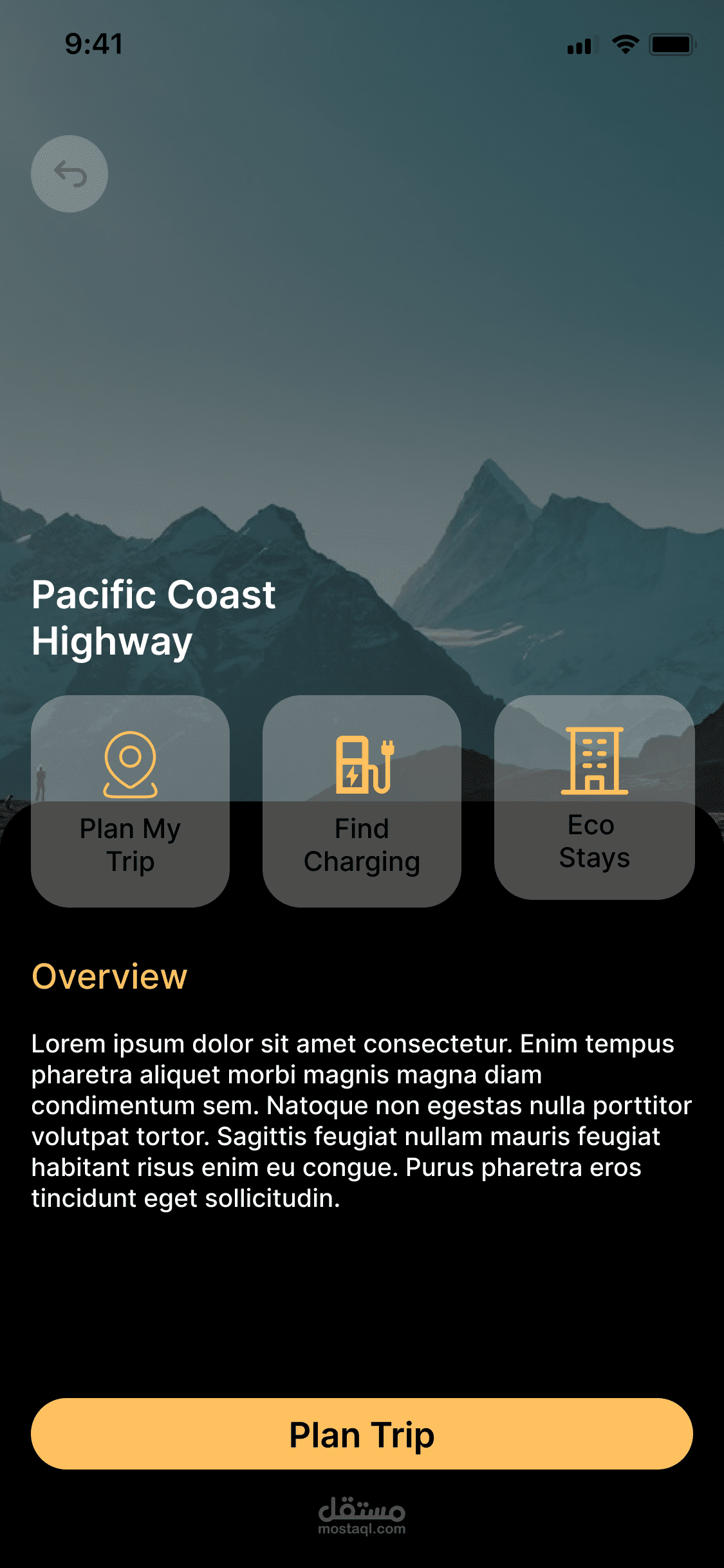Tap the Wi-Fi status icon
Image resolution: width=724 pixels, height=1568 pixels.
coord(623,44)
